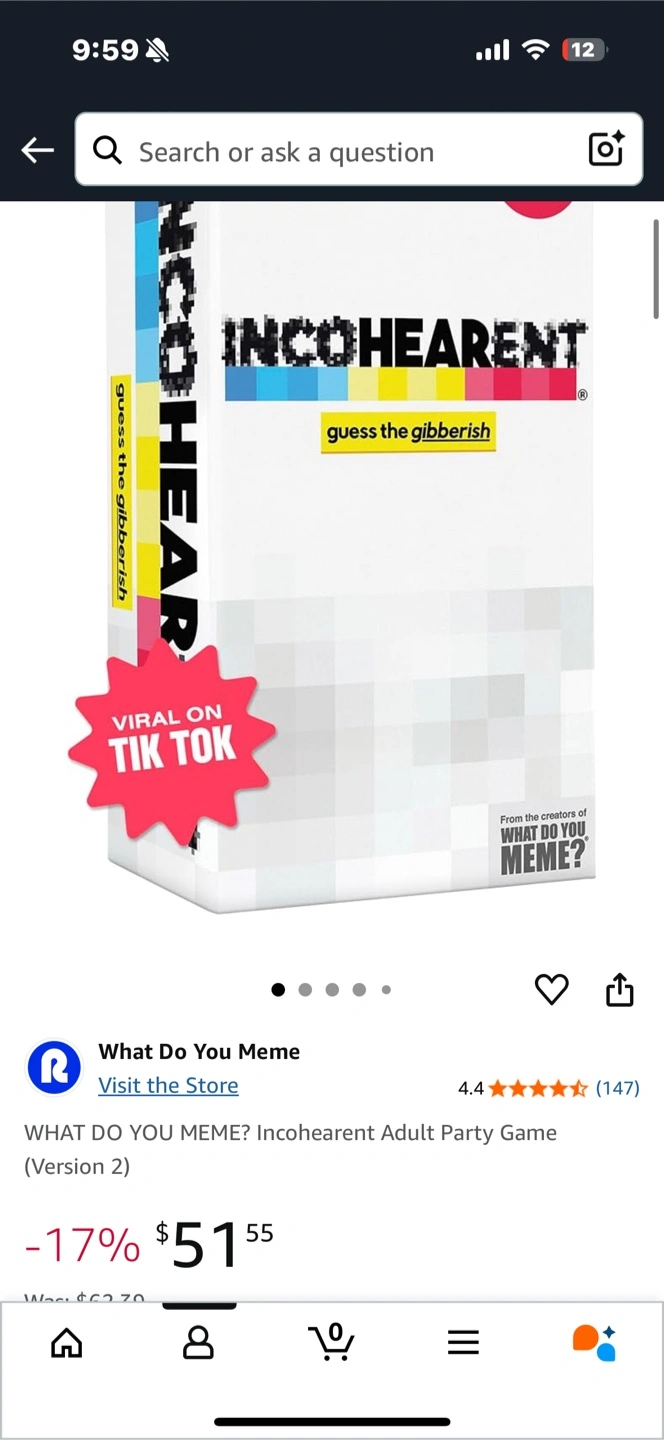664x1440 pixels.
Task: Go back with the arrow icon
Action: [37, 151]
